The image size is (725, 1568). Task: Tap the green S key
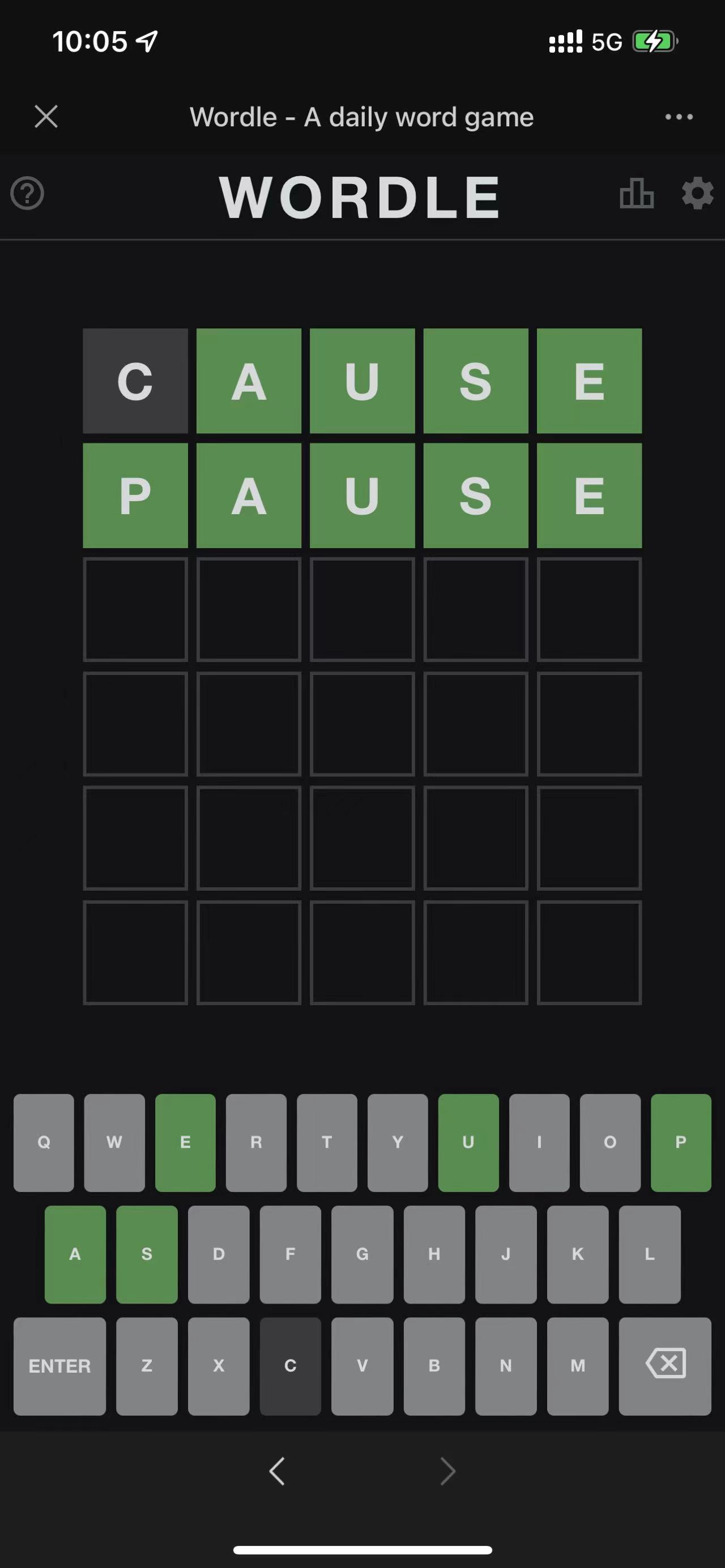[x=147, y=1254]
